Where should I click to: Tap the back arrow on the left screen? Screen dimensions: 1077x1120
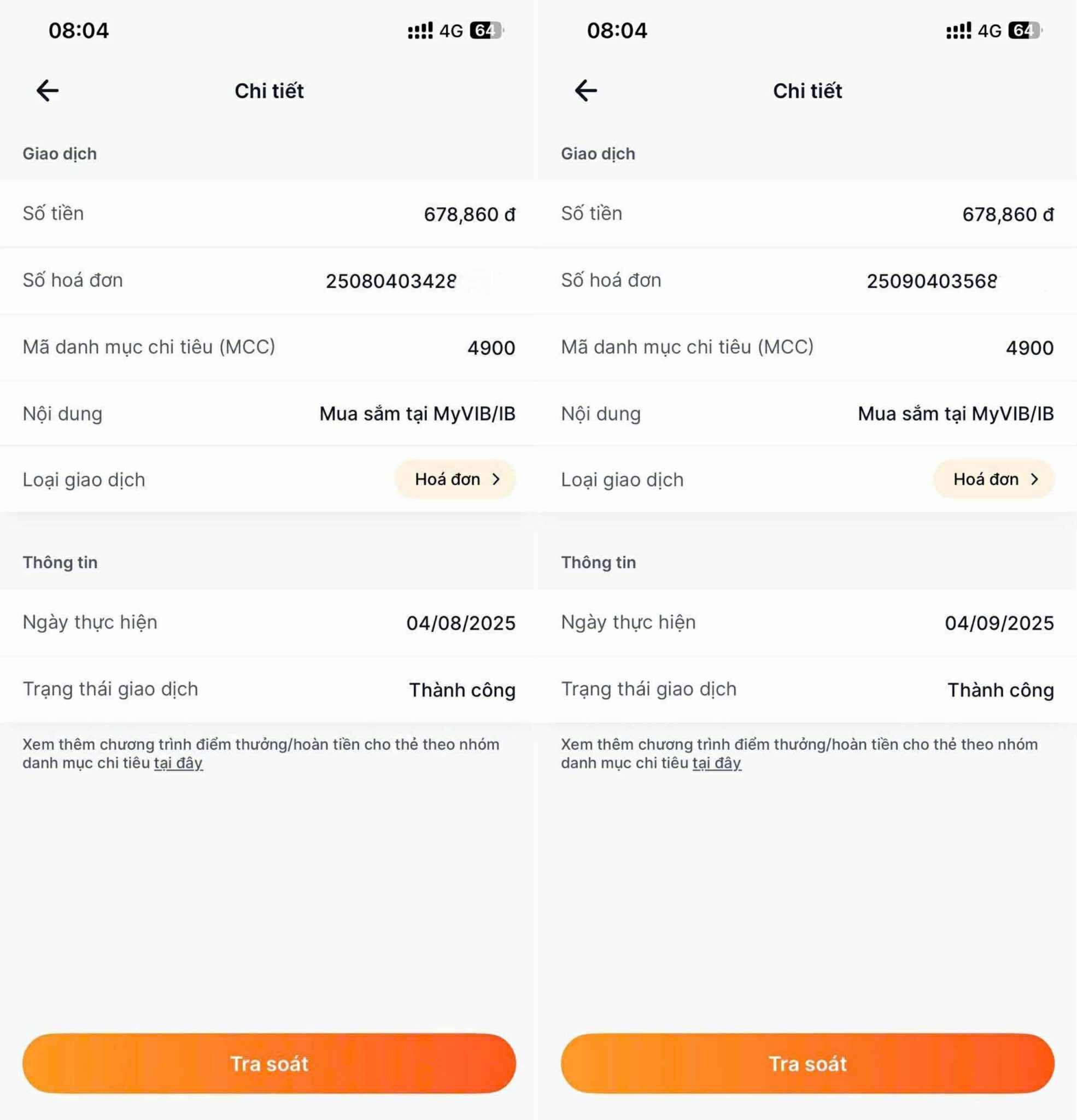point(47,90)
